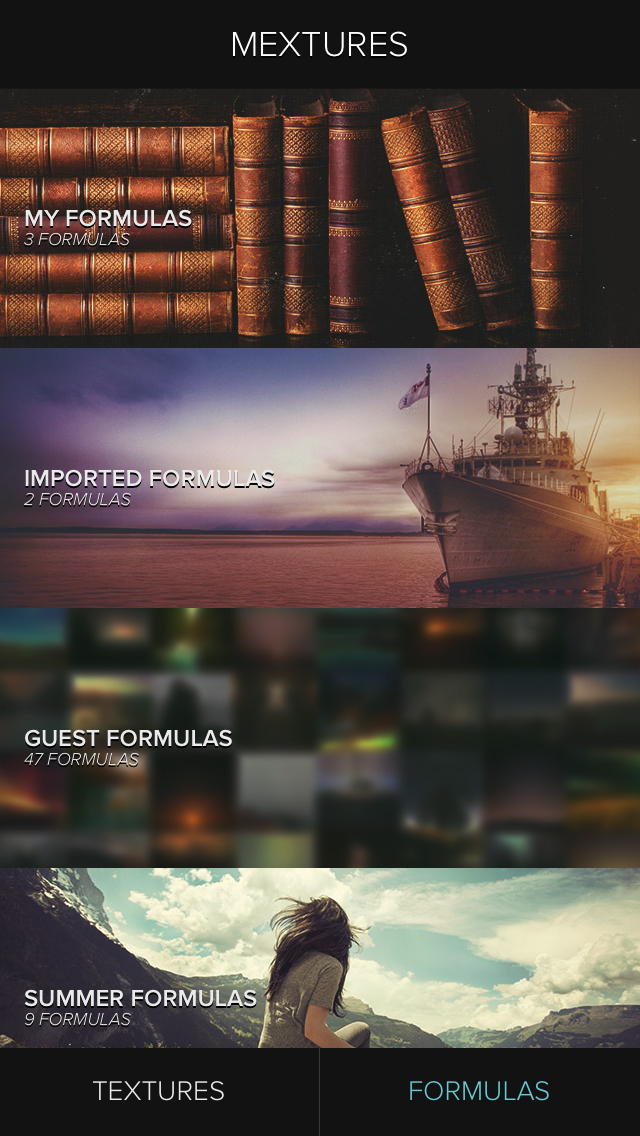Open the Imported Formulas collection
Viewport: 640px width, 1136px height.
(x=320, y=478)
